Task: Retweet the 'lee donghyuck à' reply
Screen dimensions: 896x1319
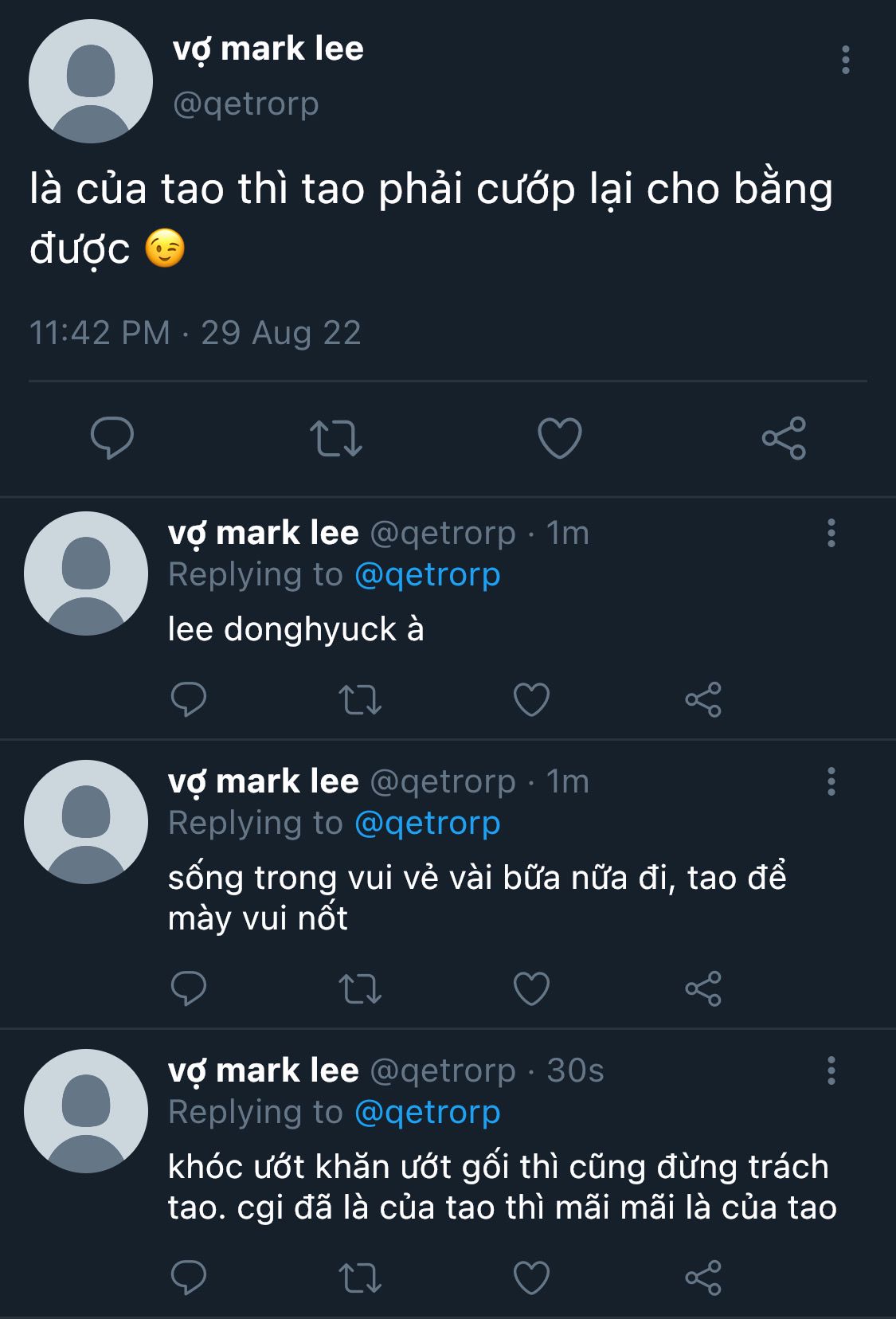Action: [x=360, y=700]
